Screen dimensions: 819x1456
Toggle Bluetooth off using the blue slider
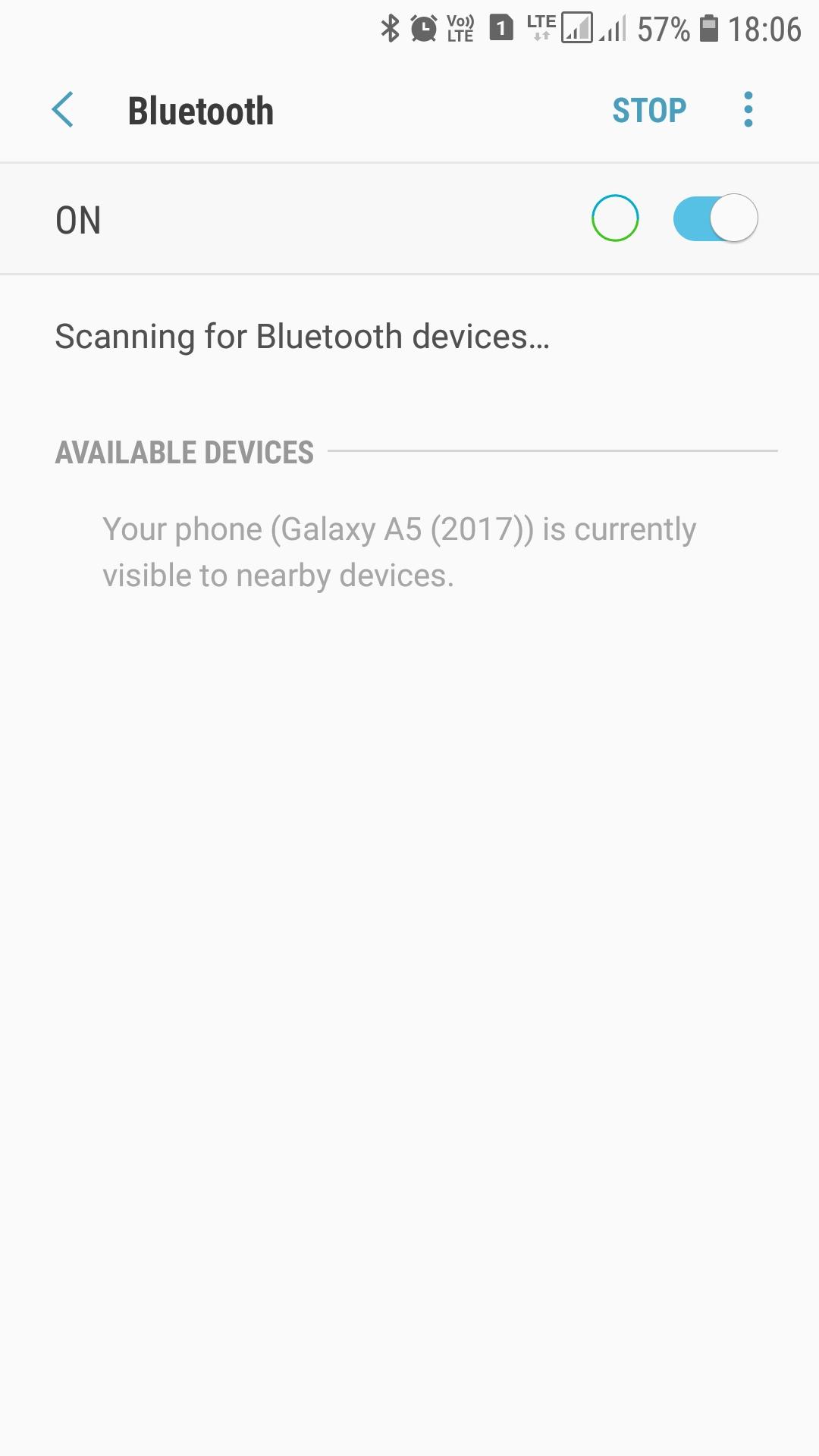pyautogui.click(x=714, y=218)
